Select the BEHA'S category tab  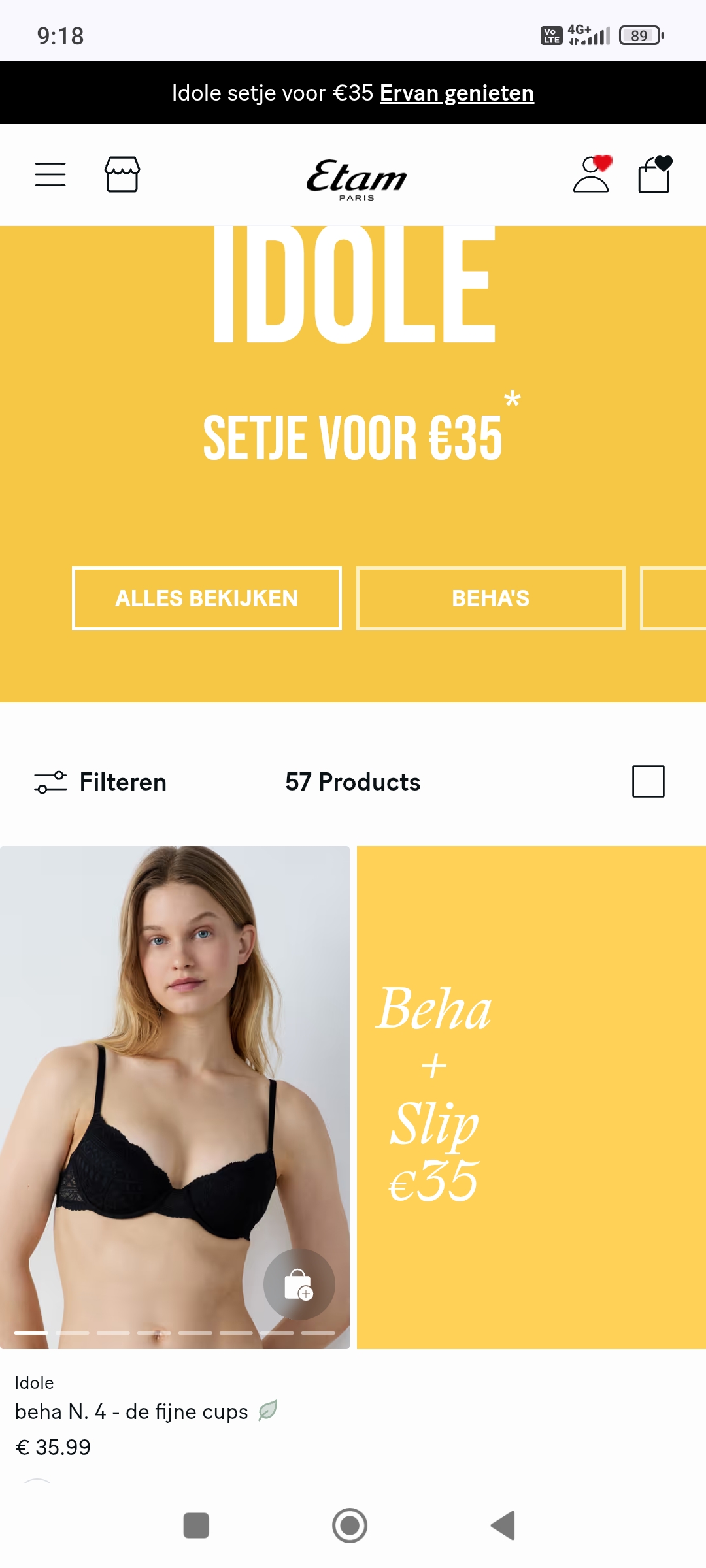(x=490, y=598)
